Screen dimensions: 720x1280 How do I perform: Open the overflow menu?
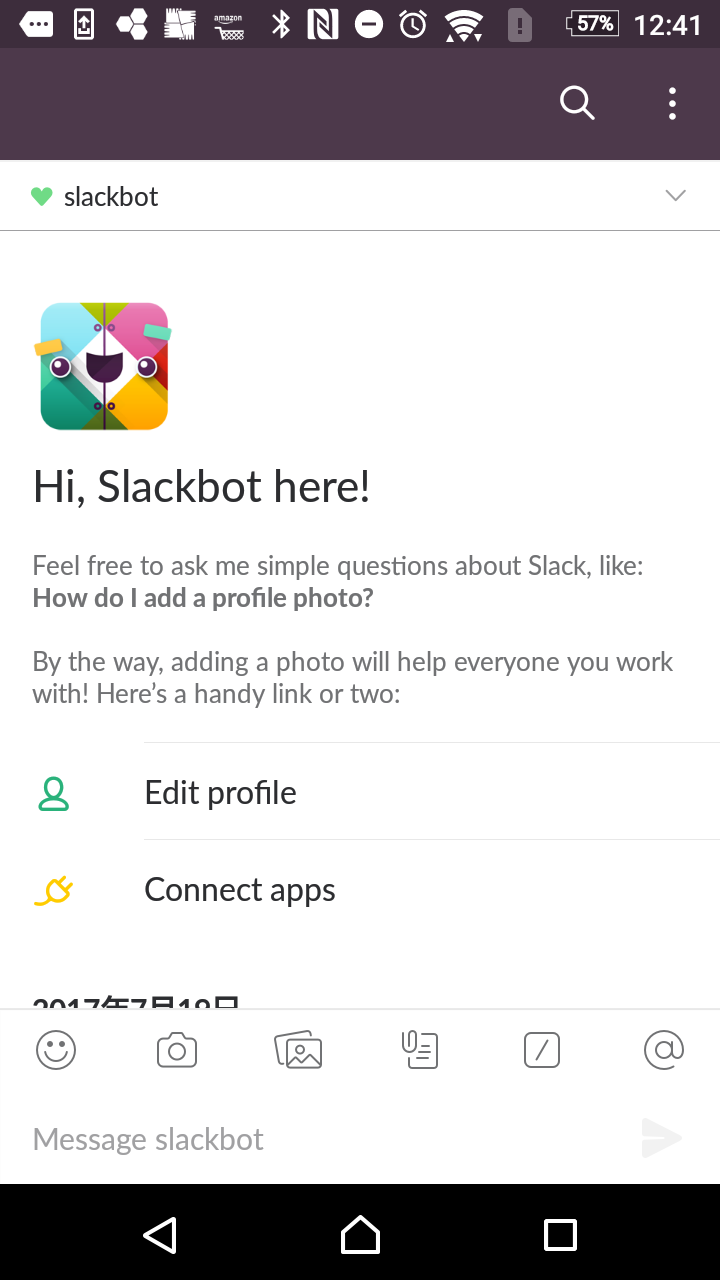click(x=672, y=103)
